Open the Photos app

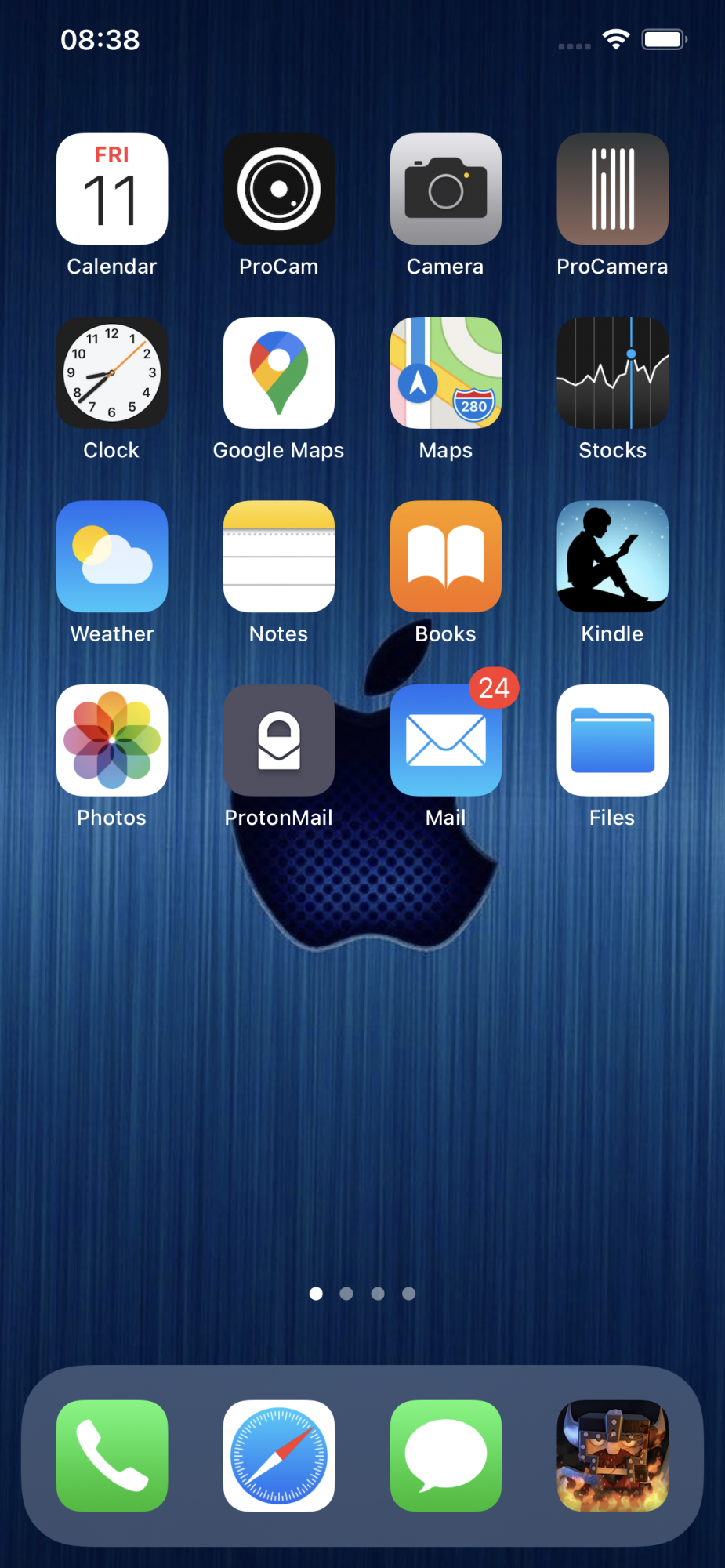click(x=112, y=740)
